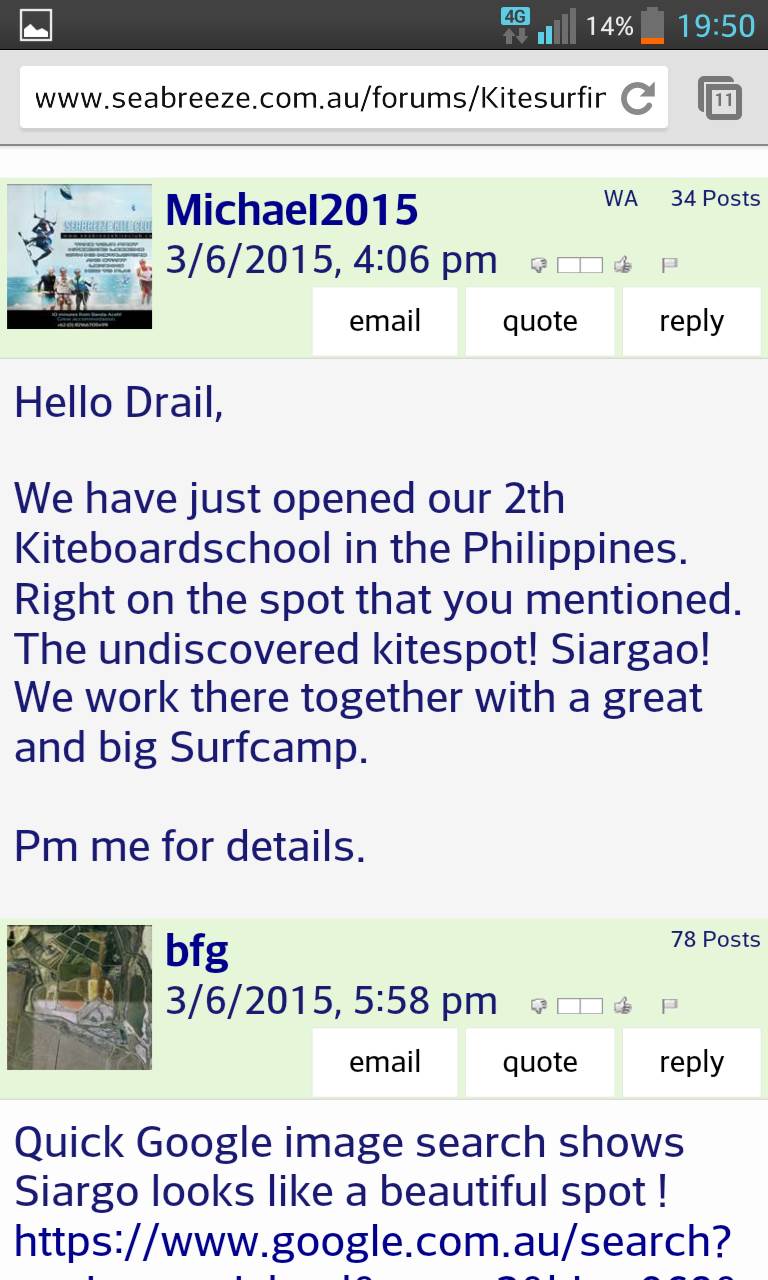
Task: Open the Google search link in bfg's post
Action: [372, 1242]
